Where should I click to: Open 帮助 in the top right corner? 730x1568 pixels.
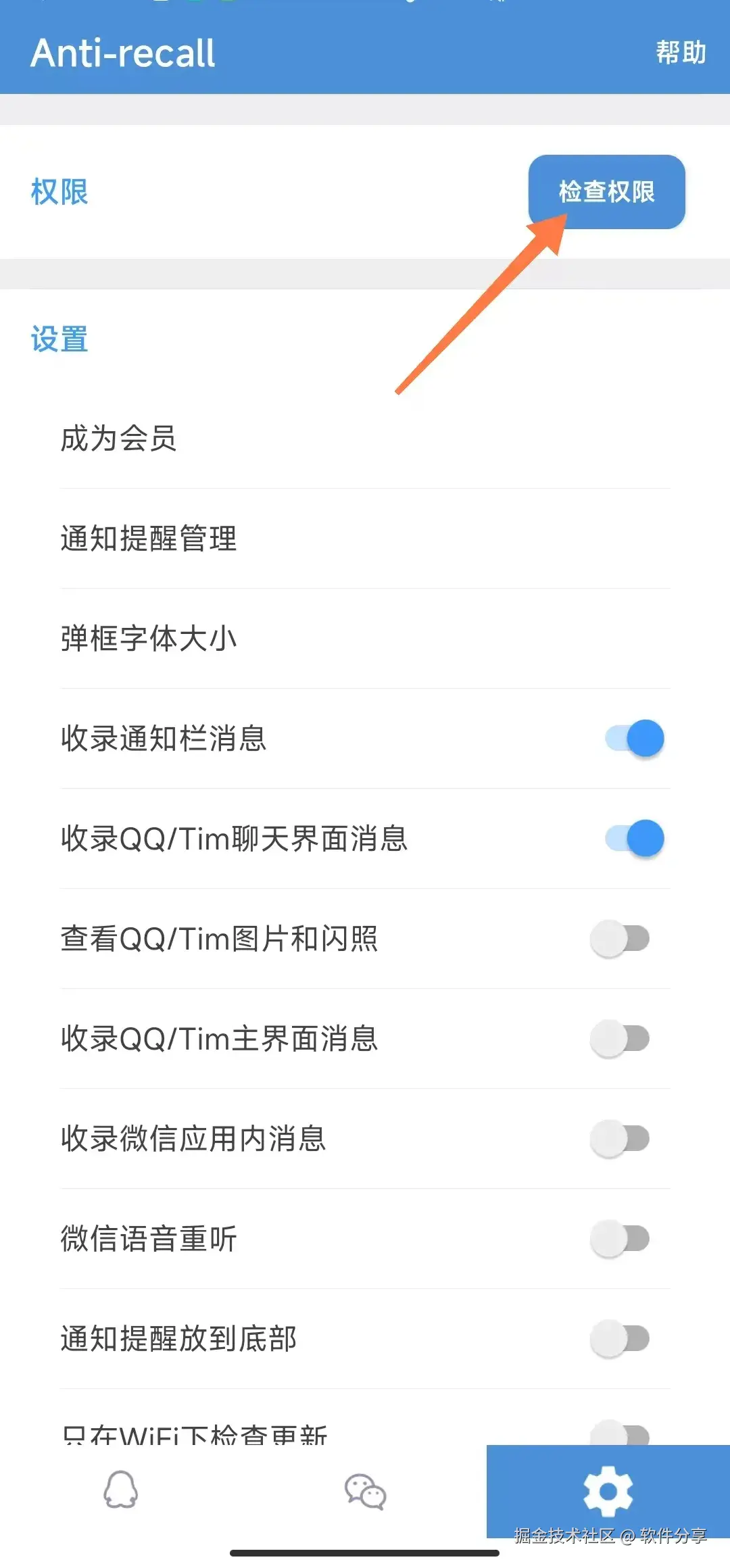pyautogui.click(x=680, y=53)
